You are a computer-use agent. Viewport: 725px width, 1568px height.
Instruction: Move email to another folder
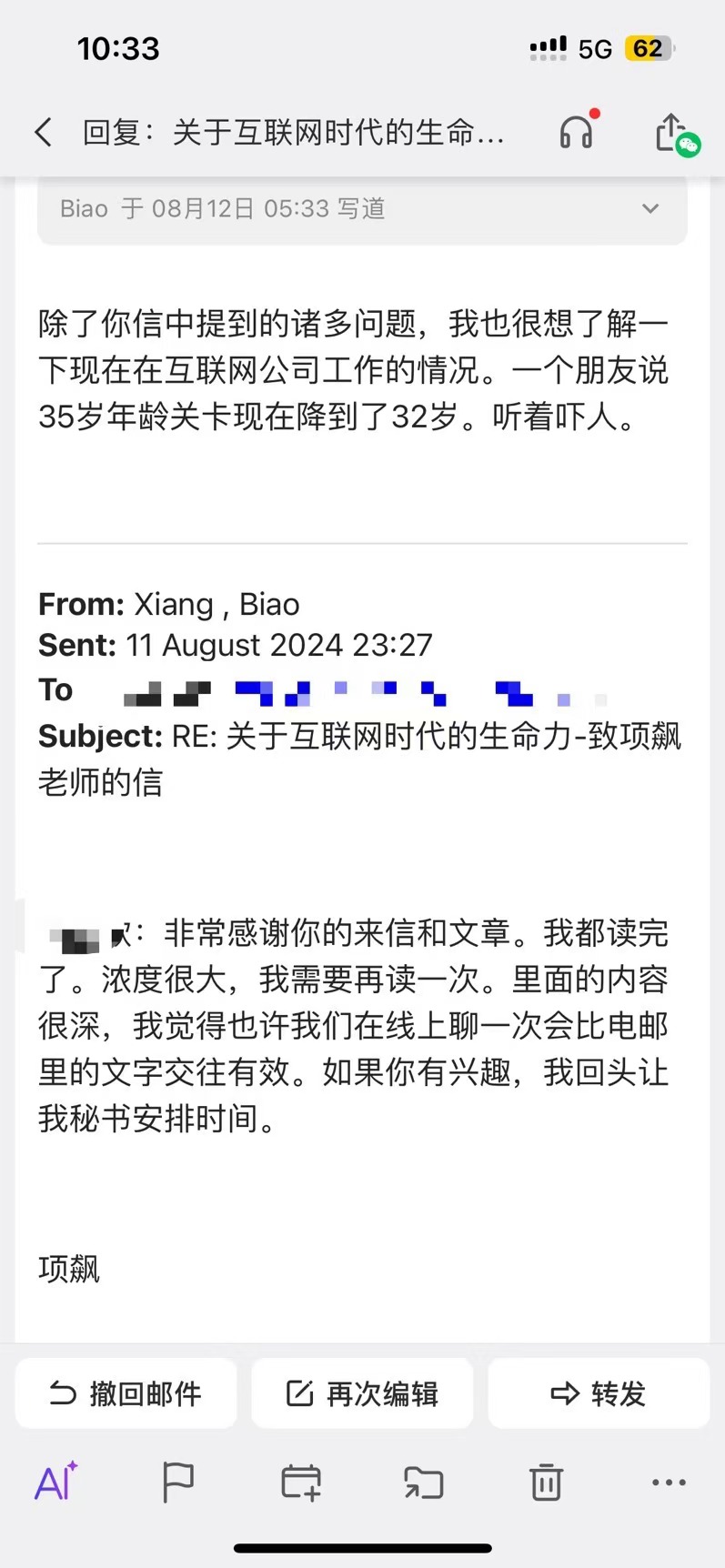424,1483
